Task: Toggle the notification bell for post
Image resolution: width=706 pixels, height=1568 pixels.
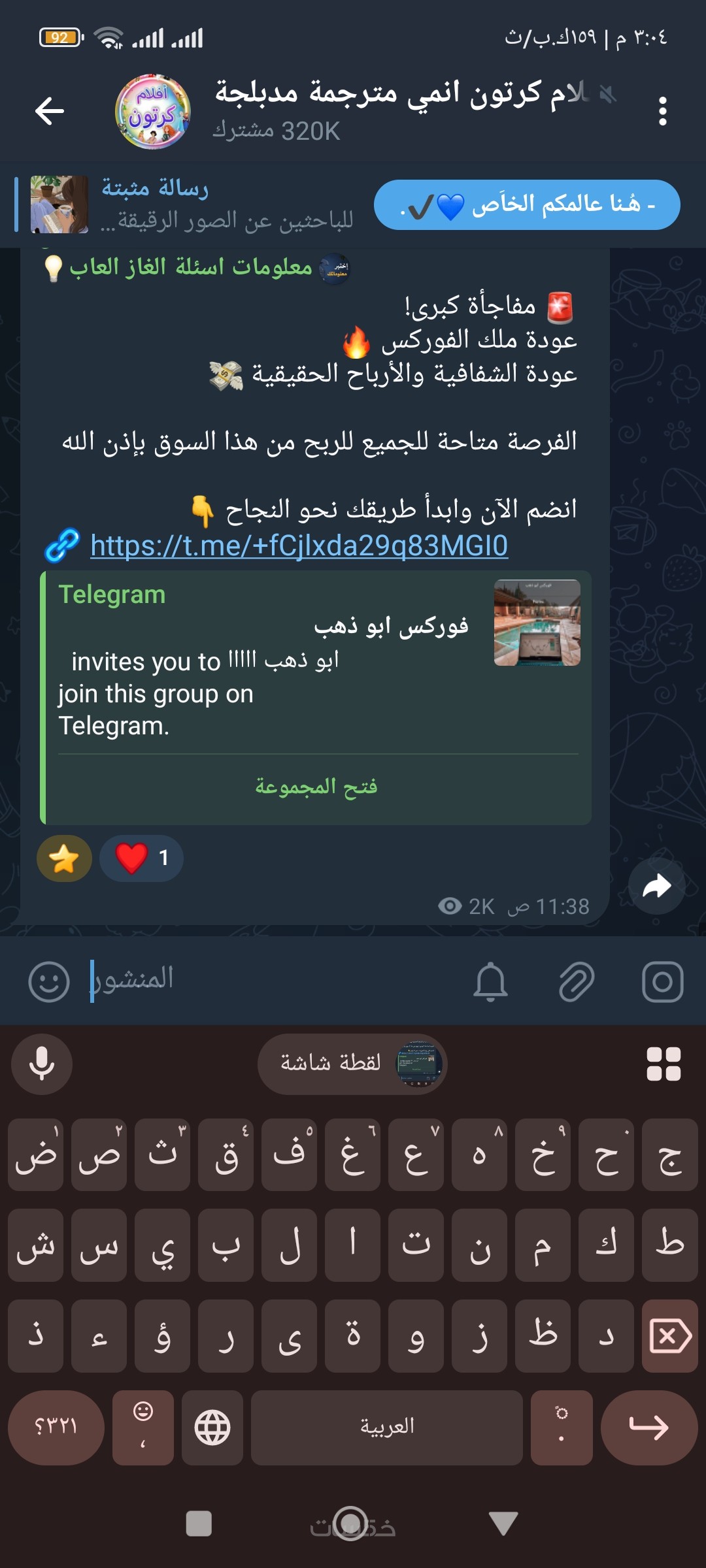Action: (490, 981)
